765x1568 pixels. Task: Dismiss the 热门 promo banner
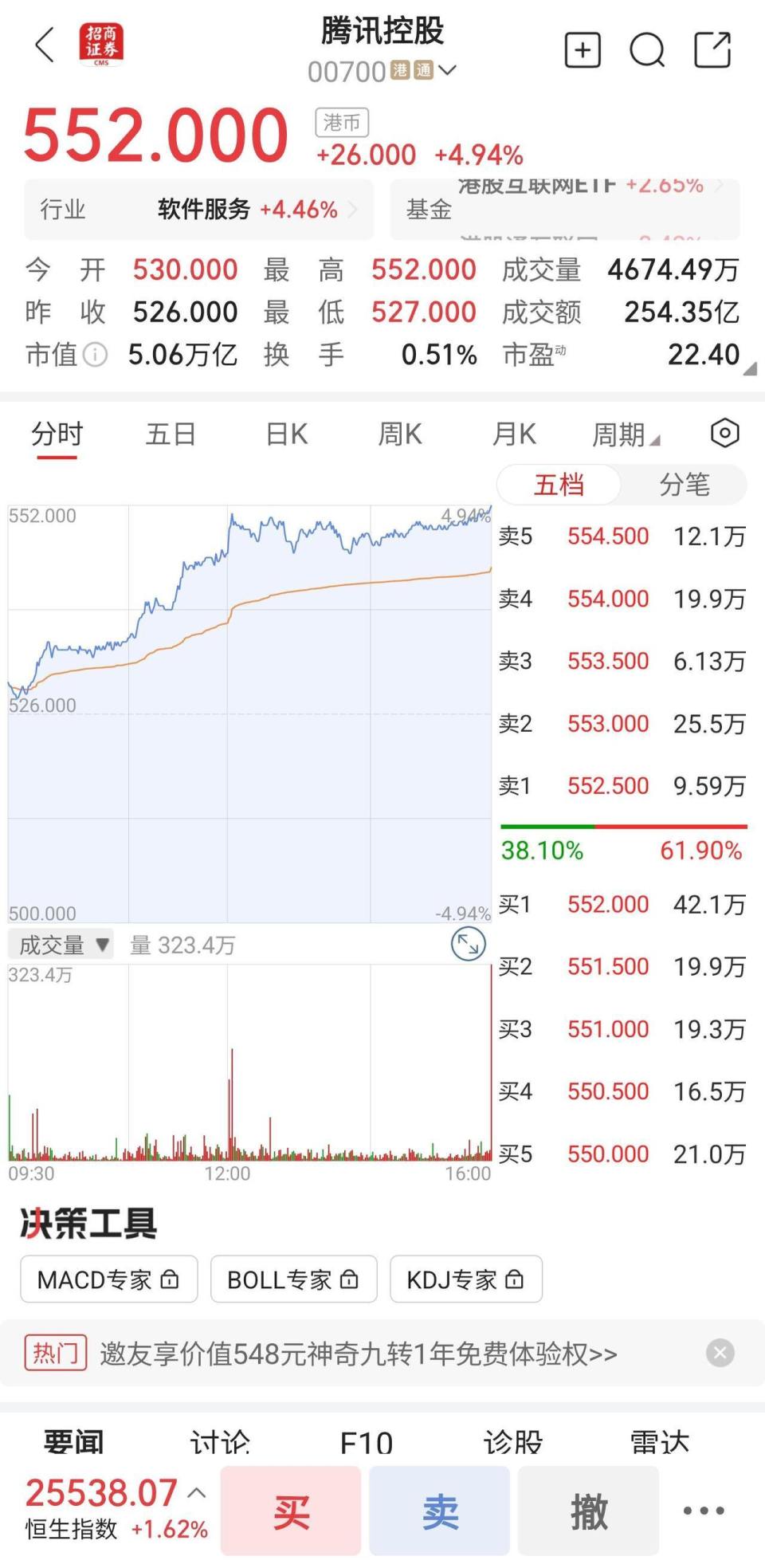[x=720, y=1352]
